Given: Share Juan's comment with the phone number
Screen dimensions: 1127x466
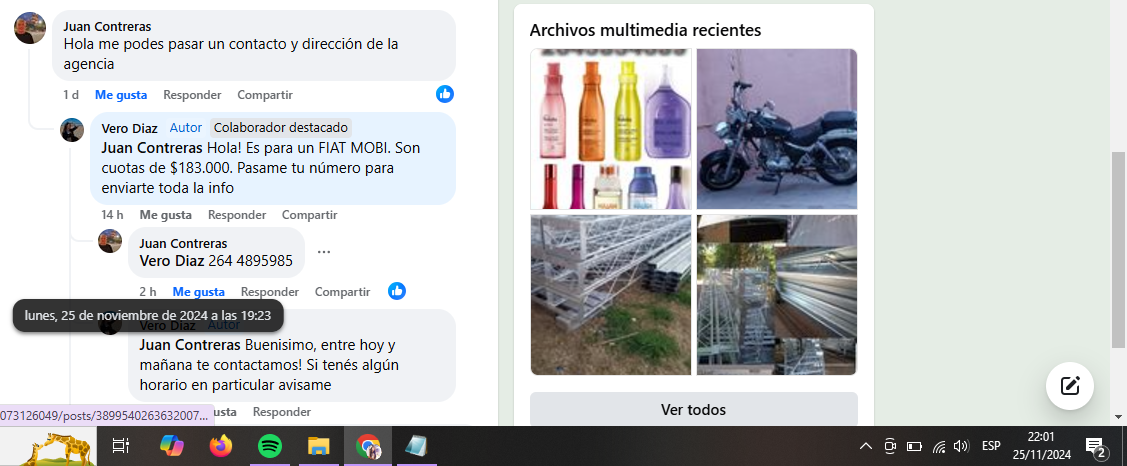Looking at the screenshot, I should click(343, 292).
